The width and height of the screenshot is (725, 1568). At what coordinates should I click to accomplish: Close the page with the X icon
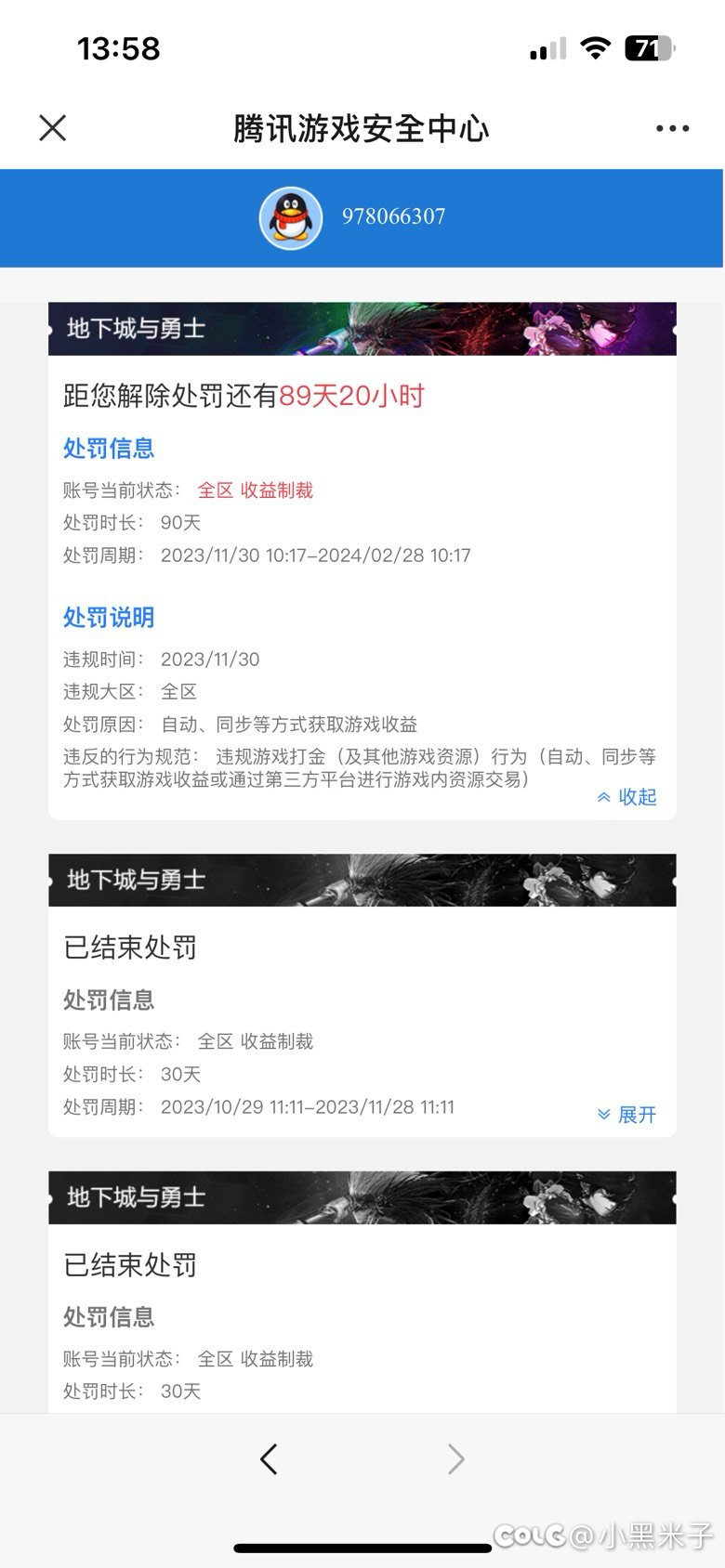pos(53,128)
